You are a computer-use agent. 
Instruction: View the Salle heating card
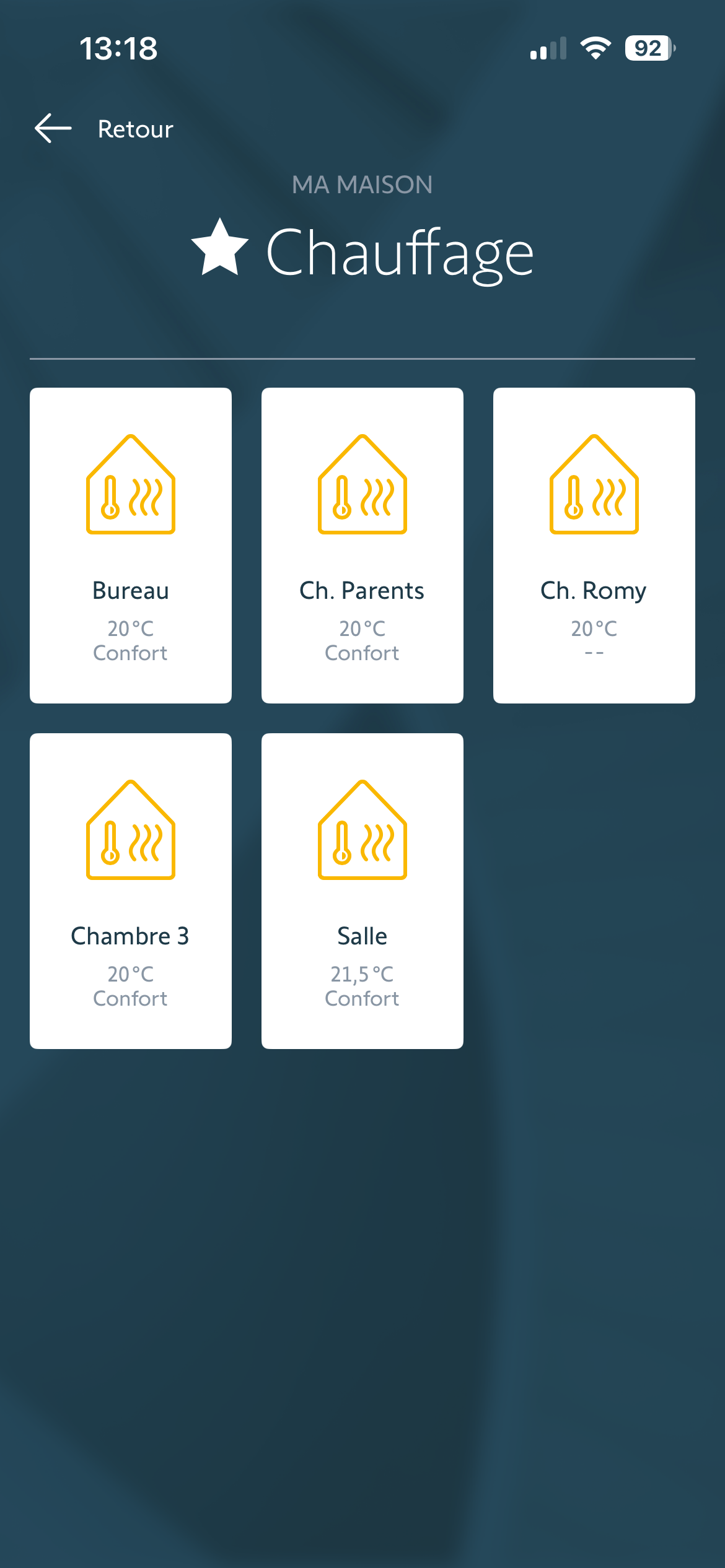coord(362,891)
